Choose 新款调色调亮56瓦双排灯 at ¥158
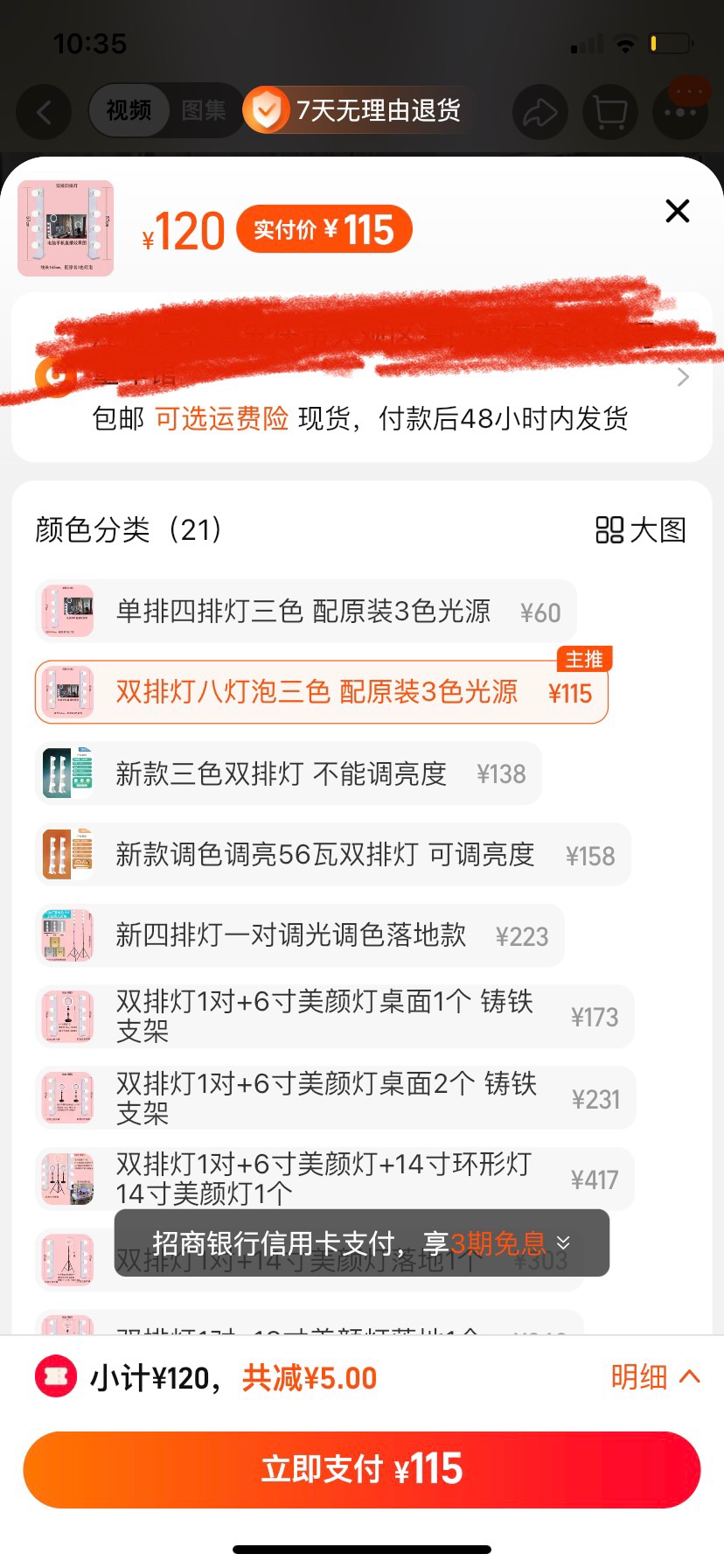 click(333, 855)
